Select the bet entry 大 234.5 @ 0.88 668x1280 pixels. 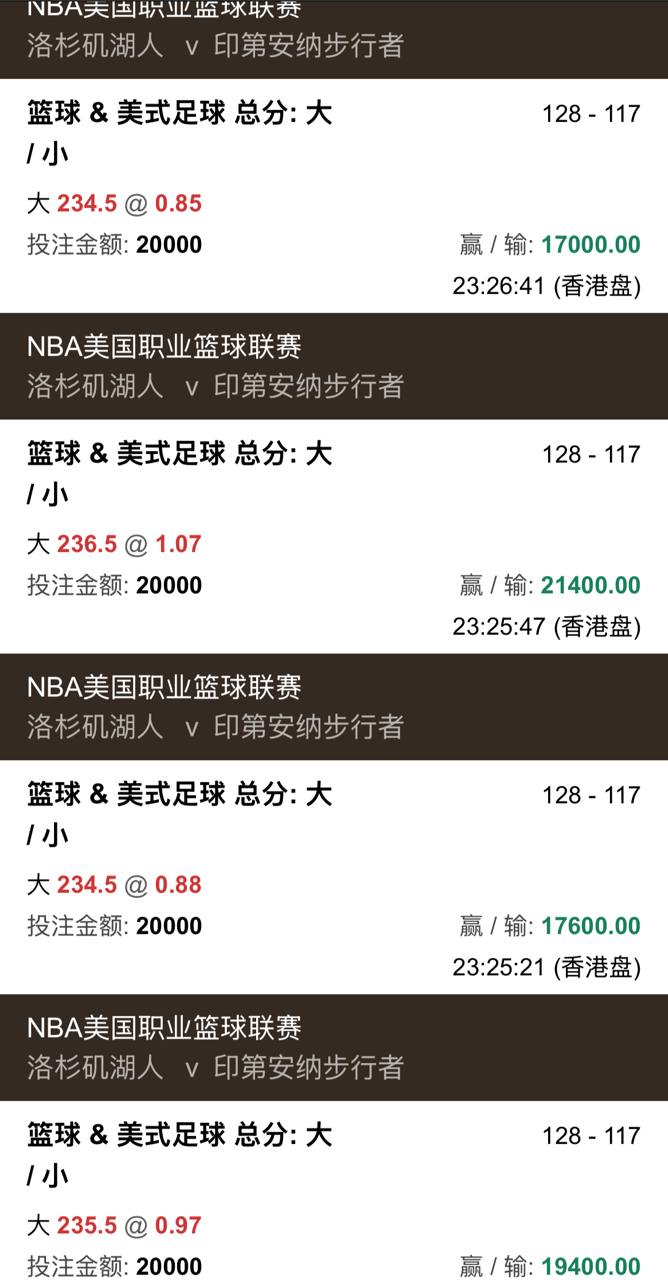tap(114, 885)
